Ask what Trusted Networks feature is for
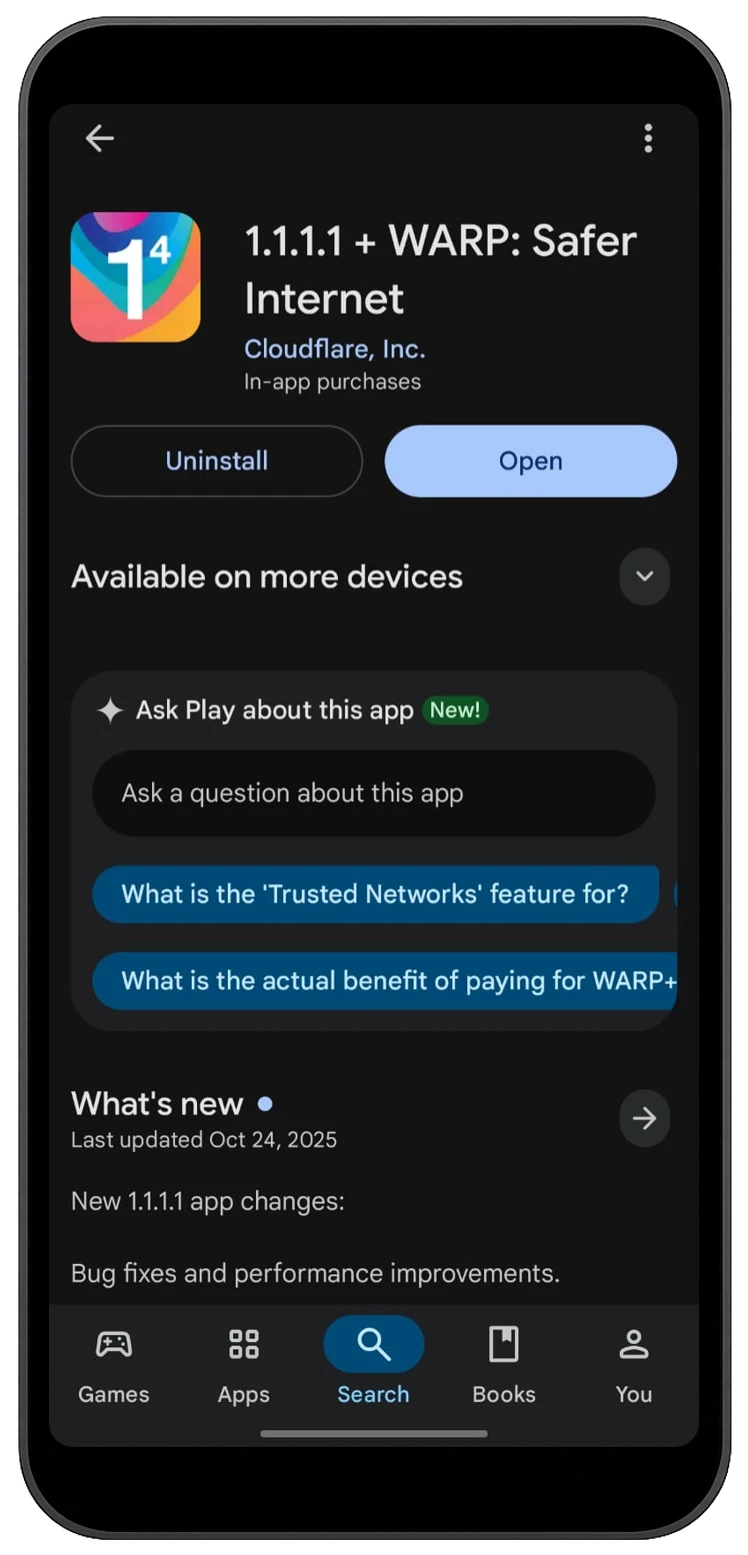This screenshot has width=748, height=1555. click(375, 894)
